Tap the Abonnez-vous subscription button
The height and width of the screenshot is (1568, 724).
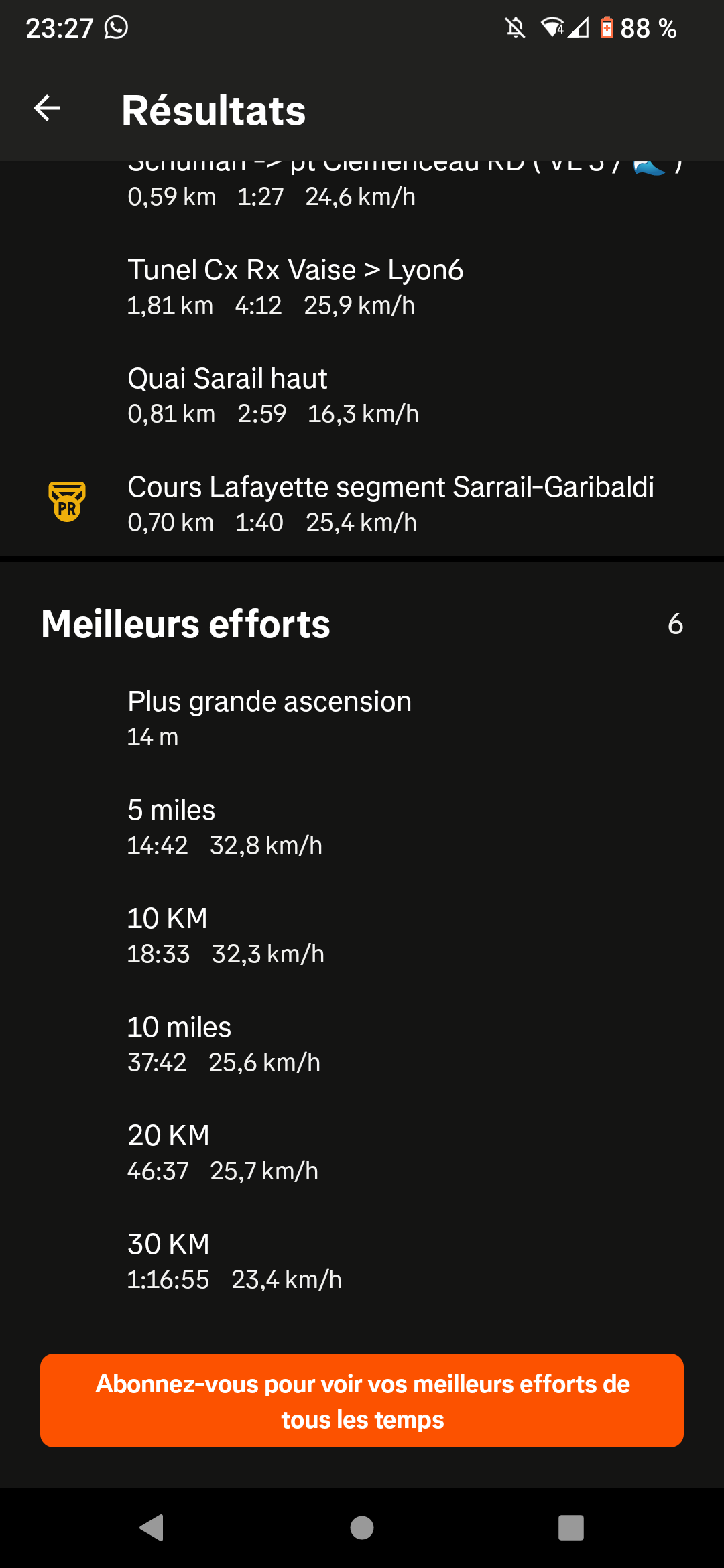pos(362,1400)
